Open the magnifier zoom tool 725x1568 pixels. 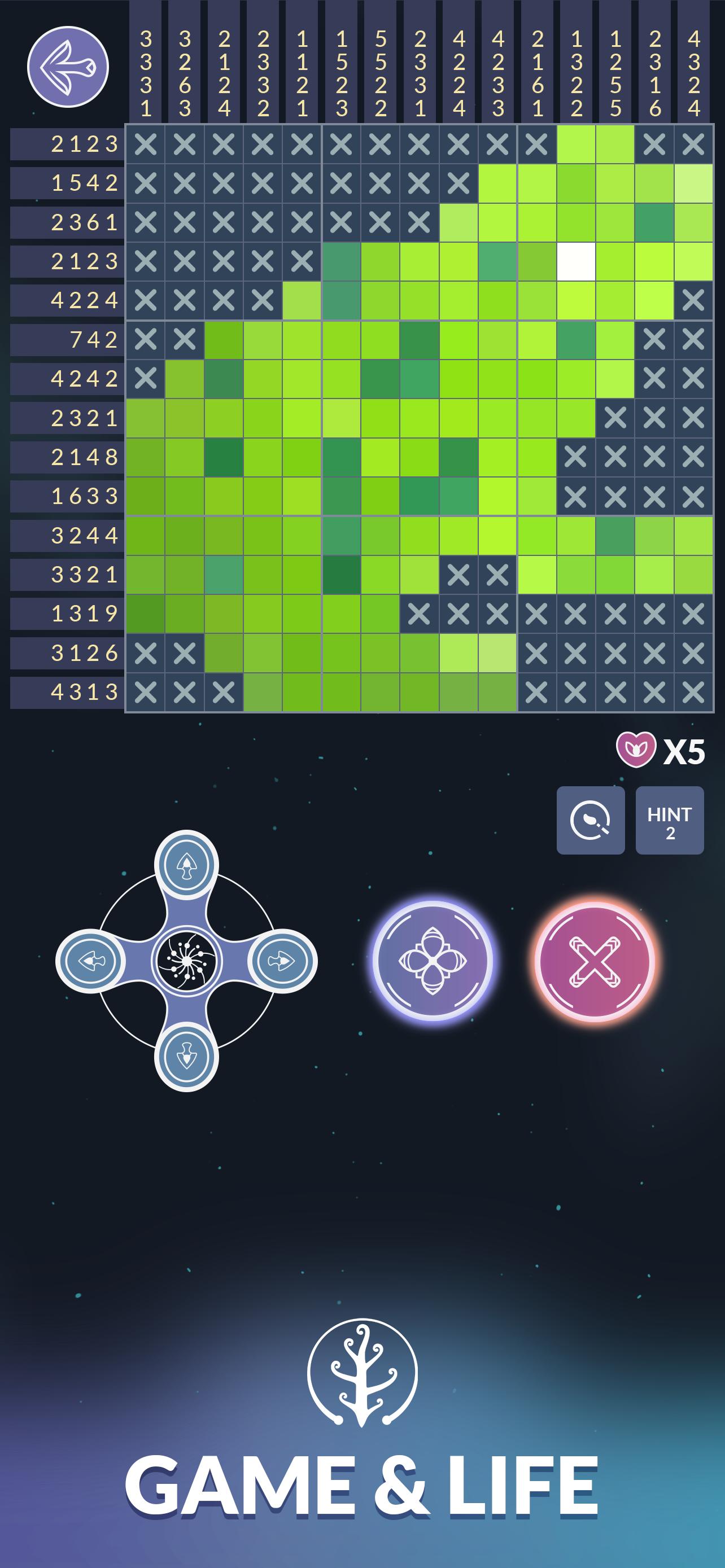coord(590,820)
